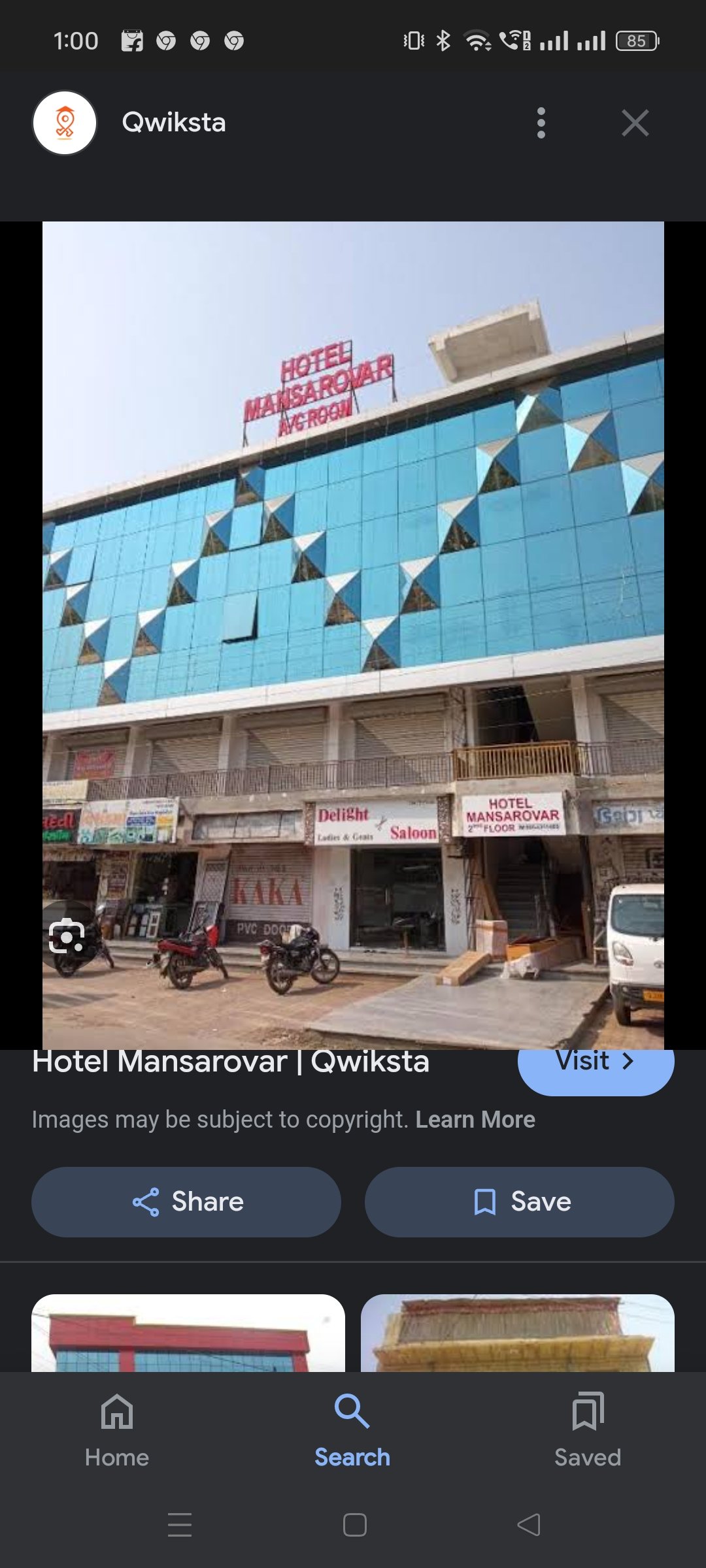Go back using system navigation

[x=528, y=1525]
